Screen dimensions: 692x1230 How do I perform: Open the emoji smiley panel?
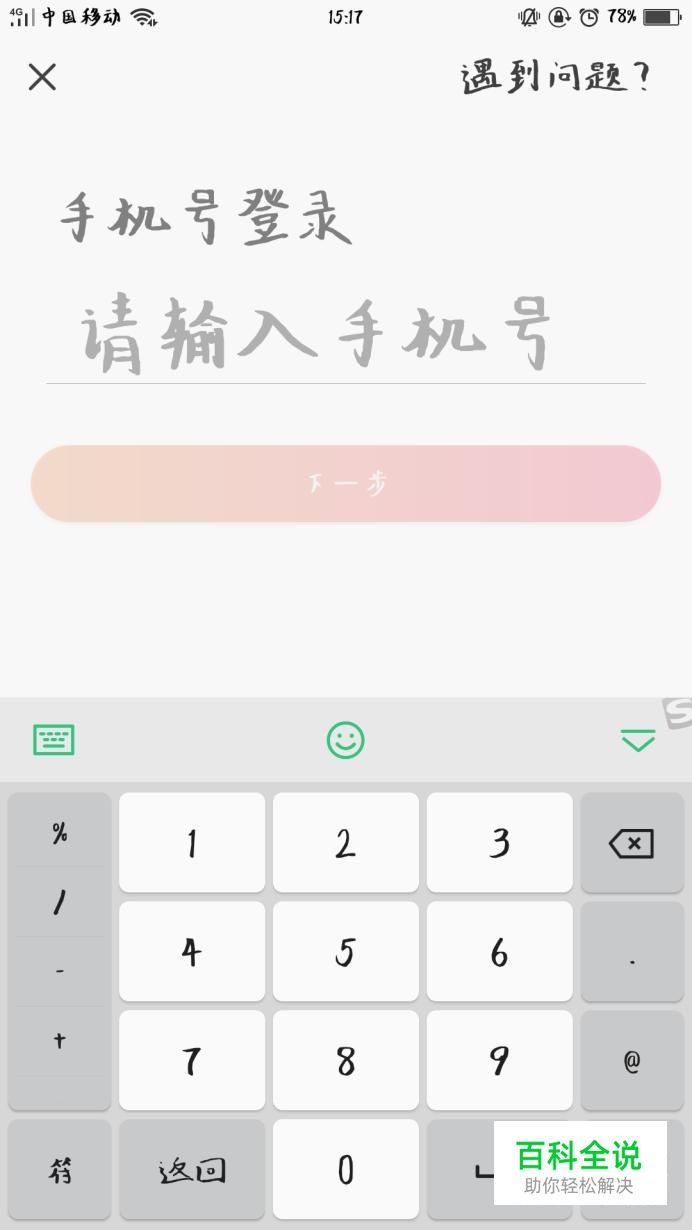(x=346, y=740)
